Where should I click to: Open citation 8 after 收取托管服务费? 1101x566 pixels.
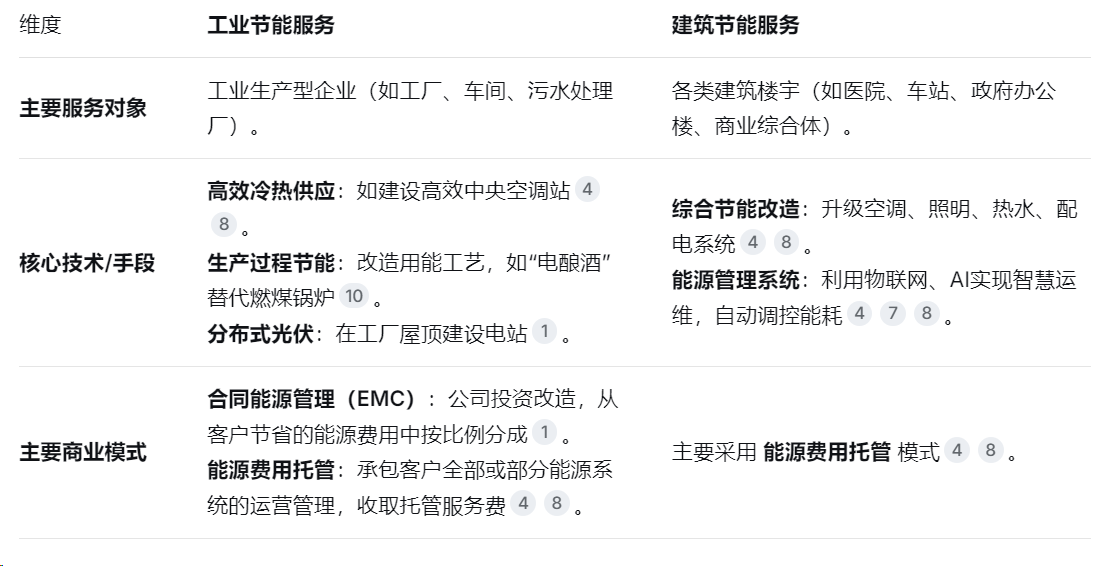coord(557,503)
